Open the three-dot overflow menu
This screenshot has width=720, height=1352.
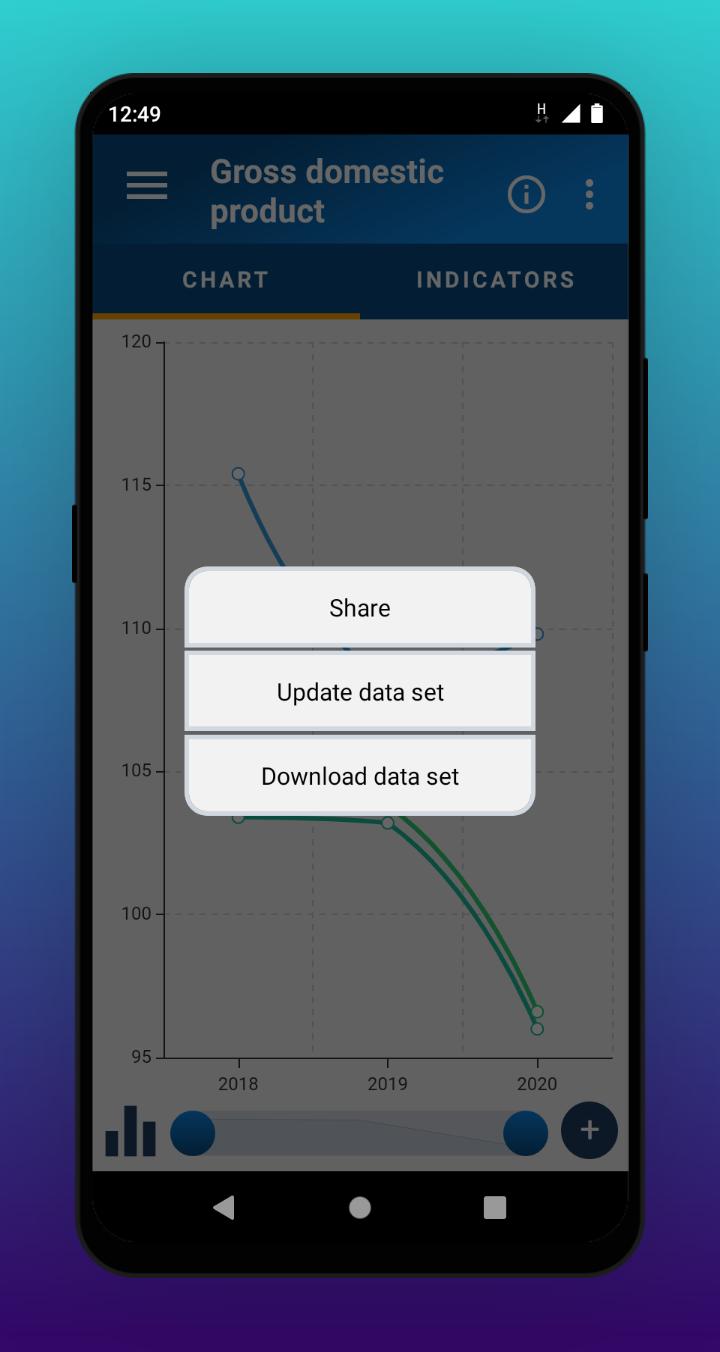[x=589, y=194]
